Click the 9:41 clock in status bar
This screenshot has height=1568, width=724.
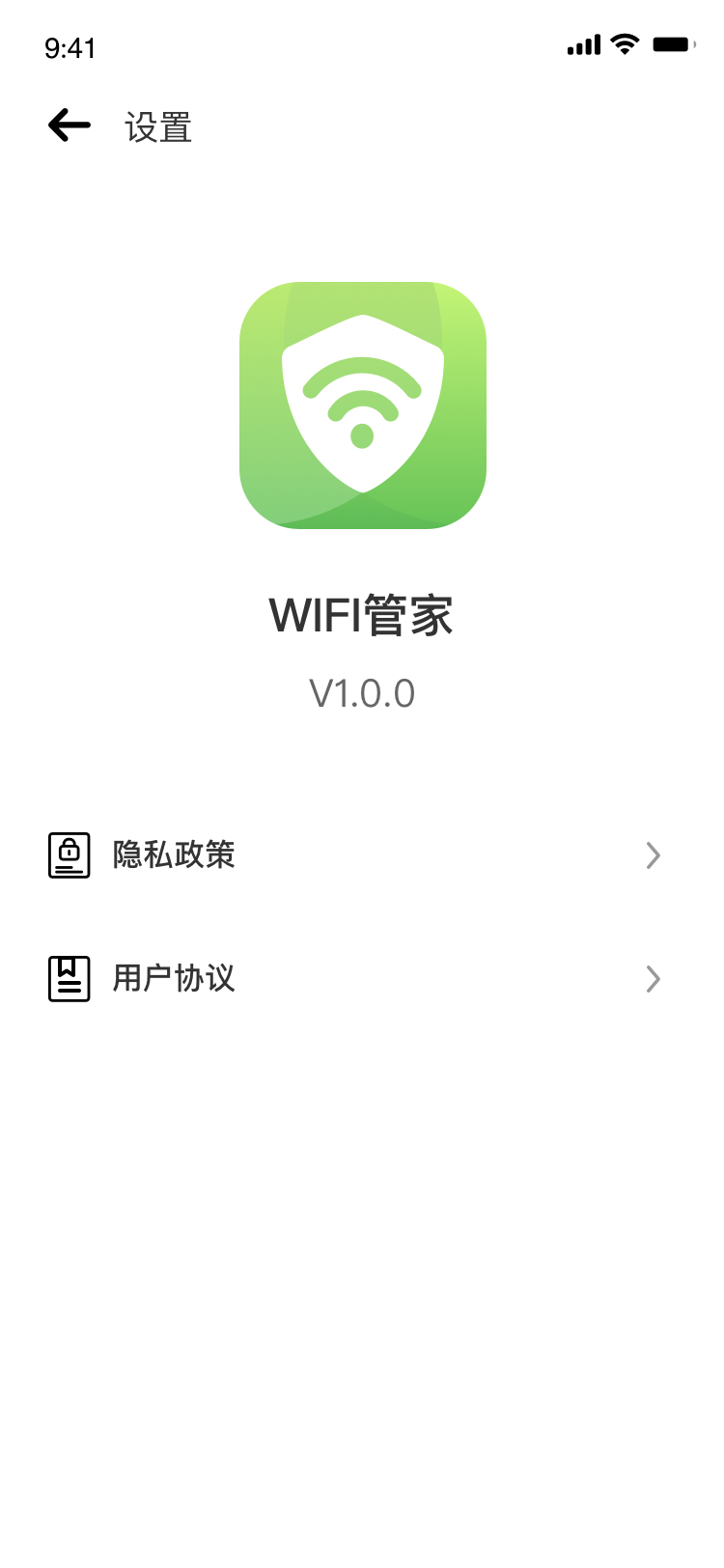pos(70,47)
